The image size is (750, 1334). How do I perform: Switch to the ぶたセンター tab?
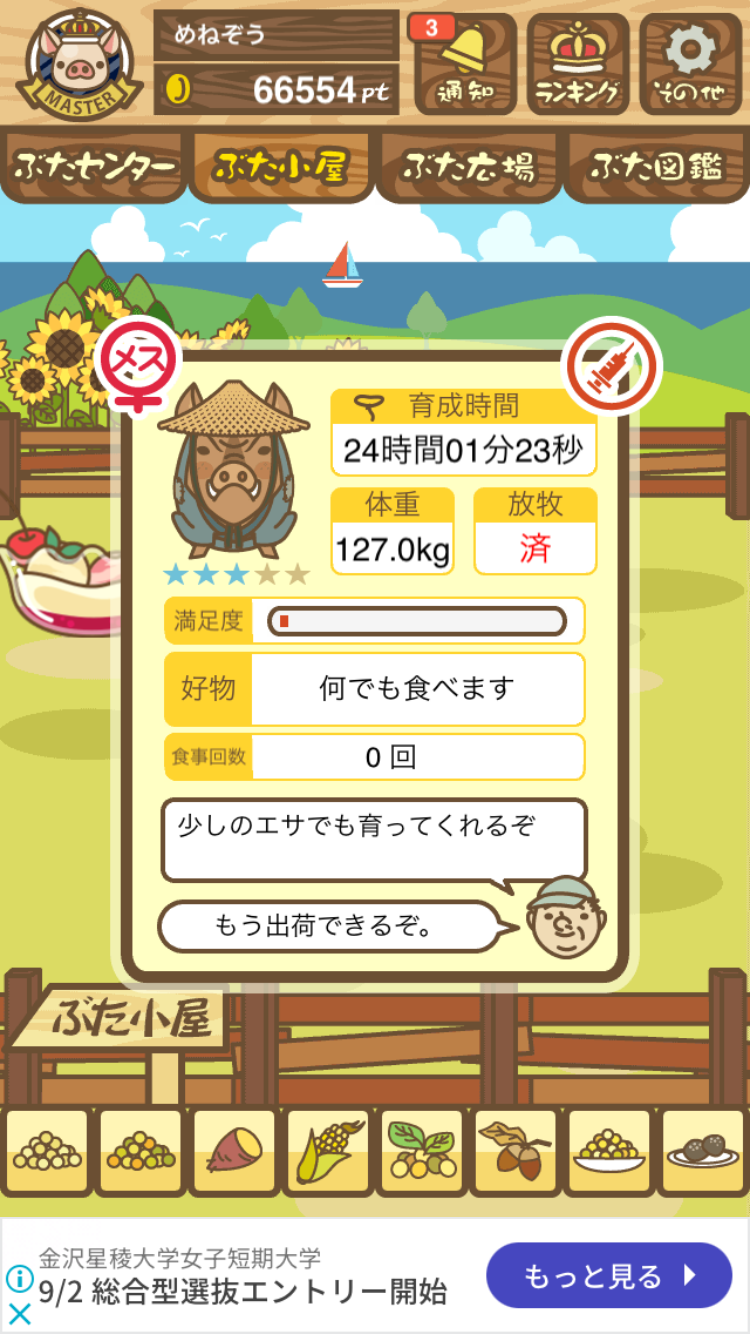click(x=95, y=166)
